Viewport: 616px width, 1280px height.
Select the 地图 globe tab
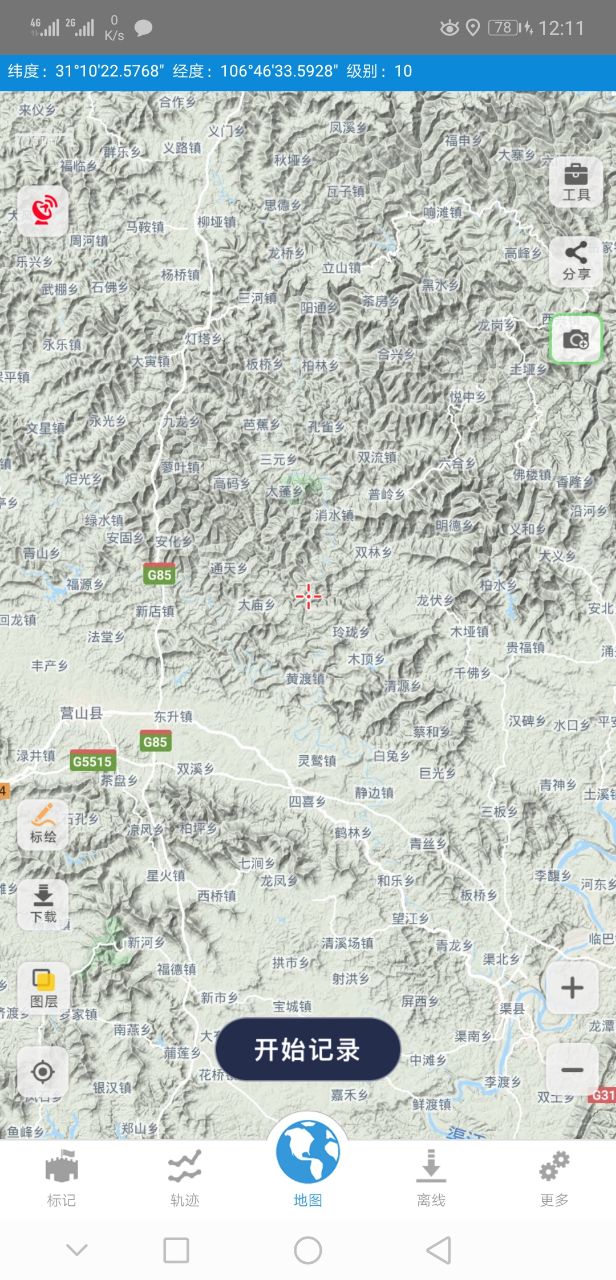308,1160
